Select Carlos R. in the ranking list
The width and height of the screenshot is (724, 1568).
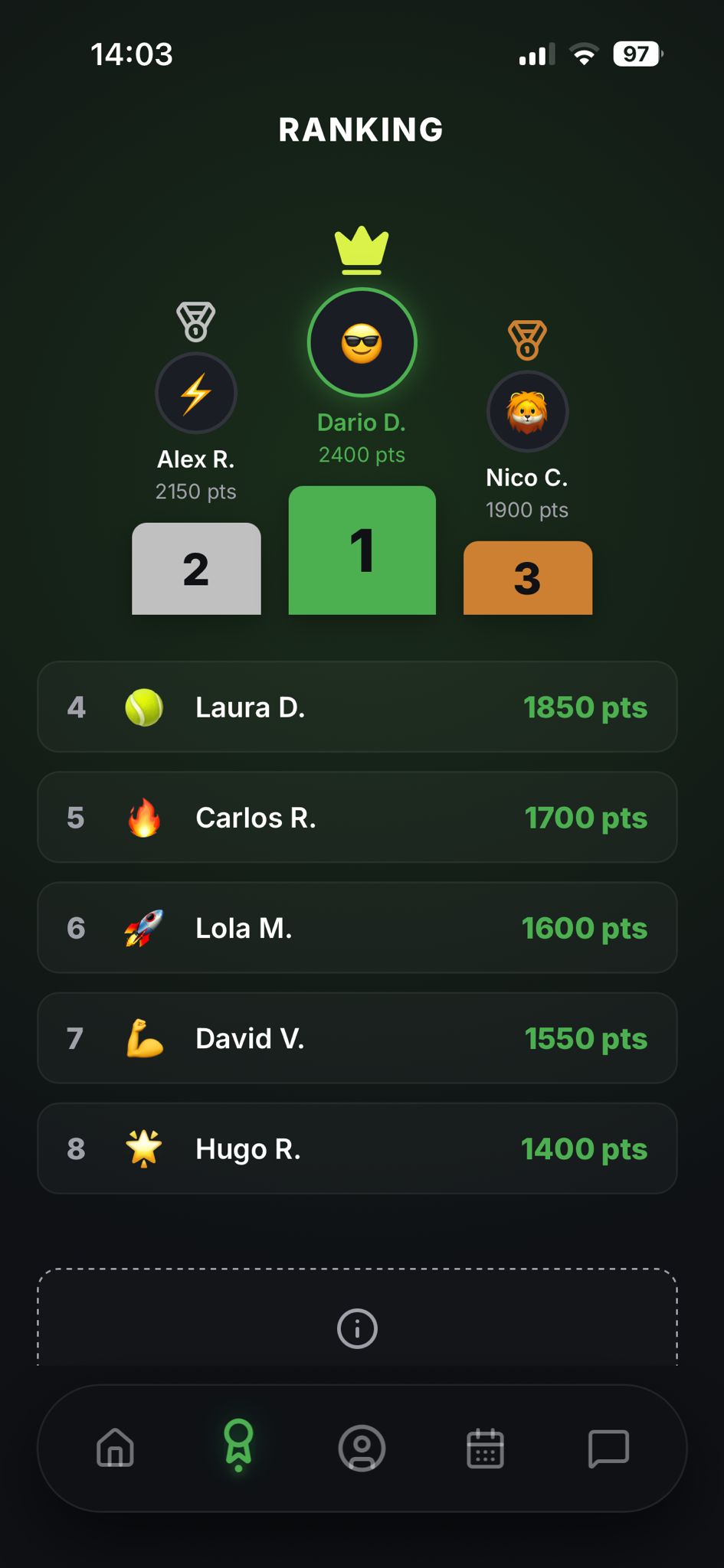point(357,817)
